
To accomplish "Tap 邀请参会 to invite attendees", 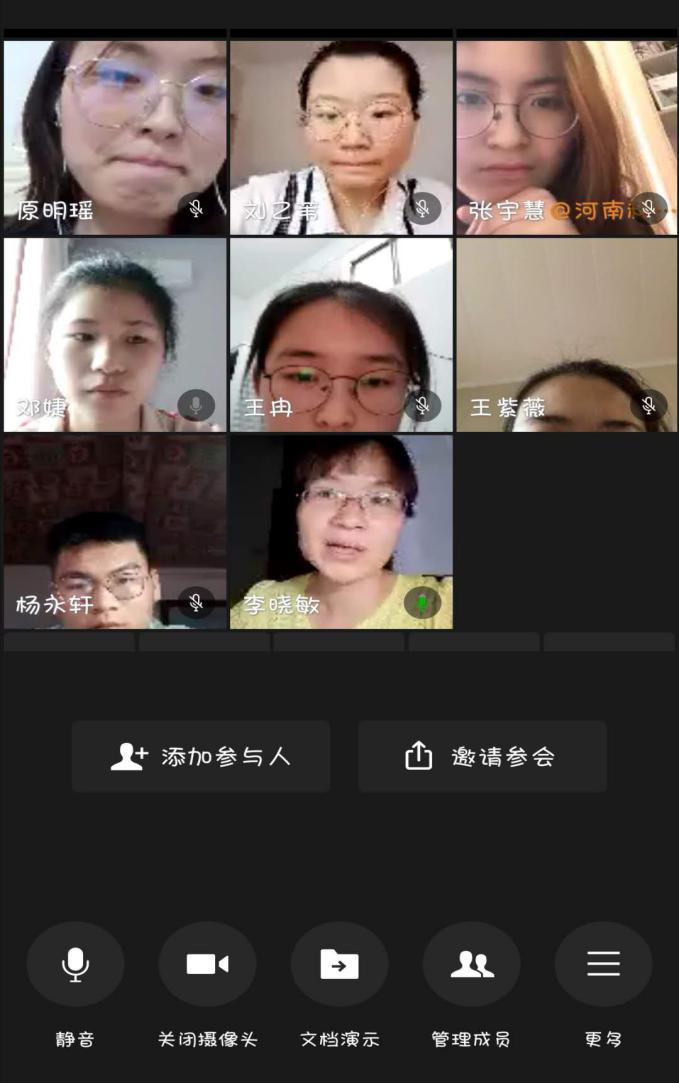I will pos(482,757).
